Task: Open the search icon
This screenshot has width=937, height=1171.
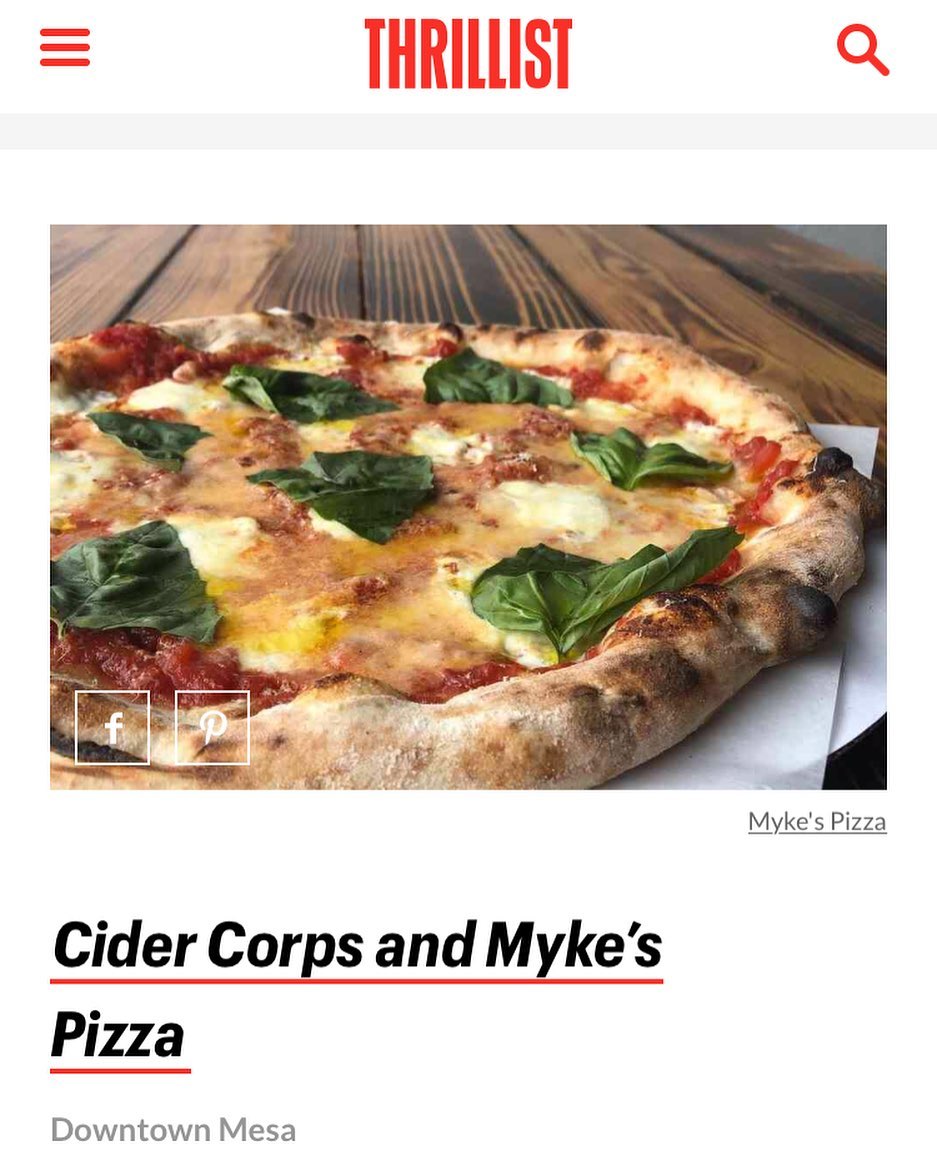Action: tap(862, 50)
